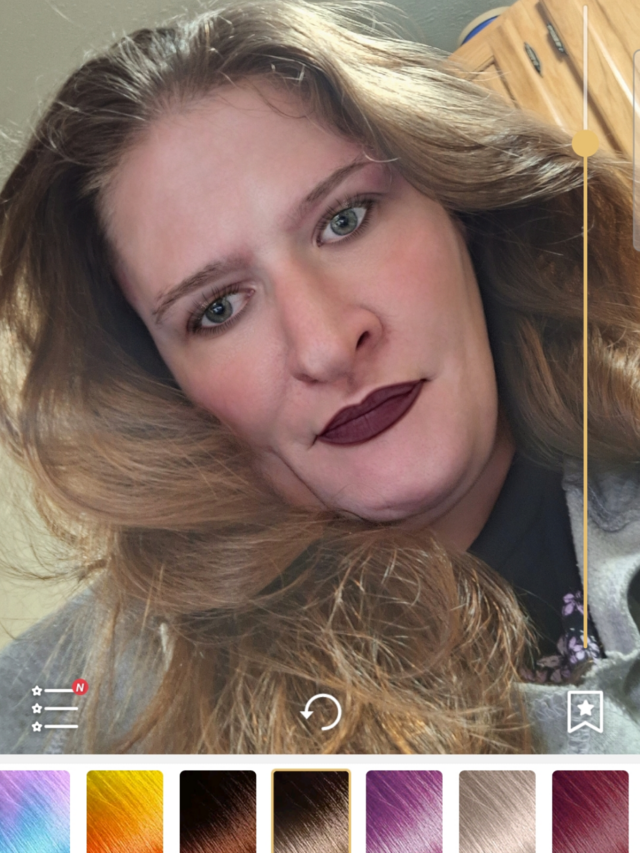Viewport: 640px width, 853px height.
Task: Choose the yellow-orange hair color swatch
Action: click(125, 810)
